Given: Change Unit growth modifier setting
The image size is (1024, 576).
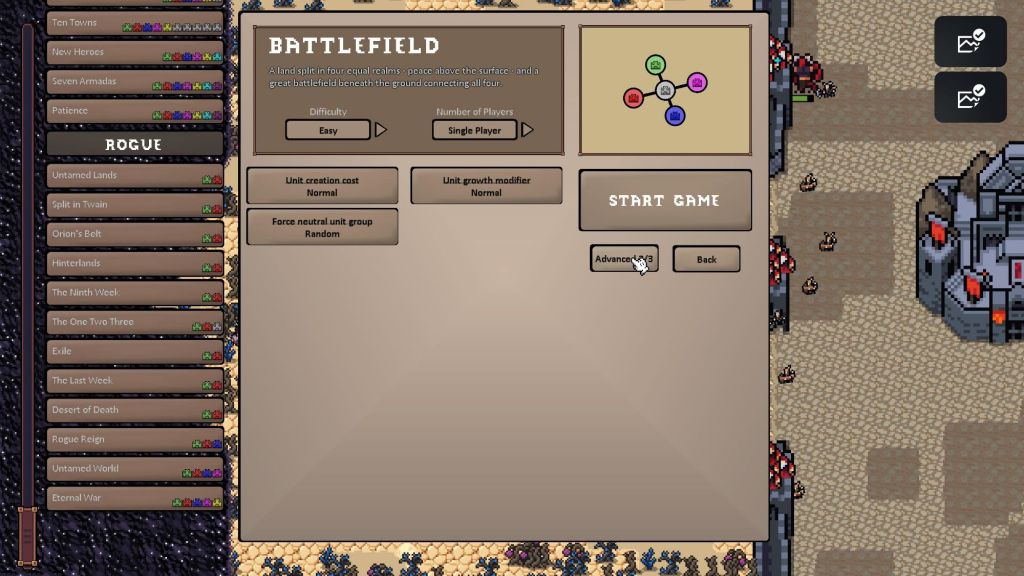Looking at the screenshot, I should (x=486, y=186).
